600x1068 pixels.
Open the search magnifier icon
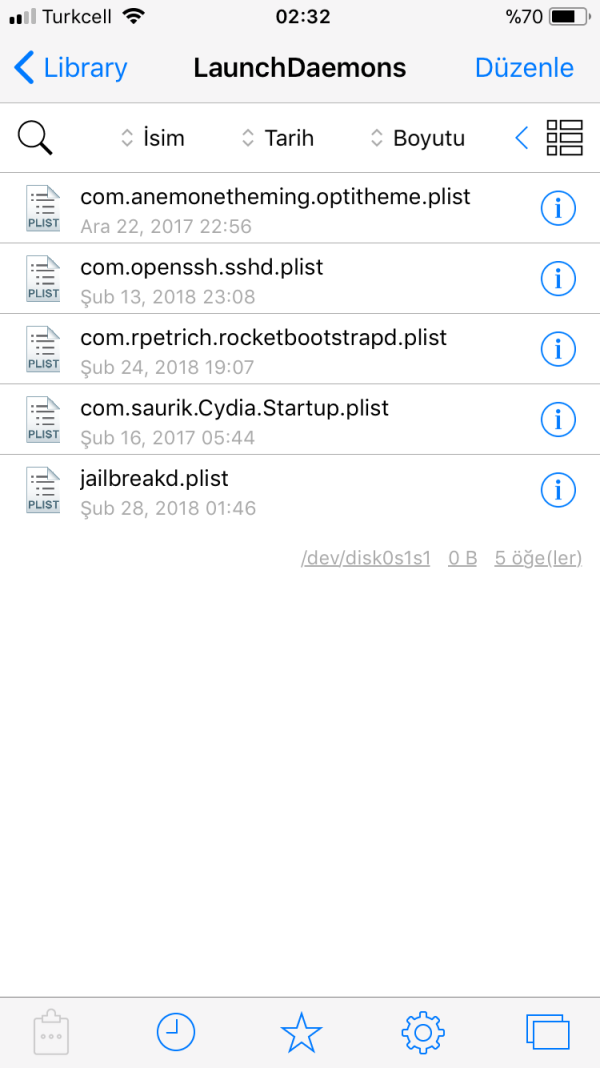(x=35, y=138)
